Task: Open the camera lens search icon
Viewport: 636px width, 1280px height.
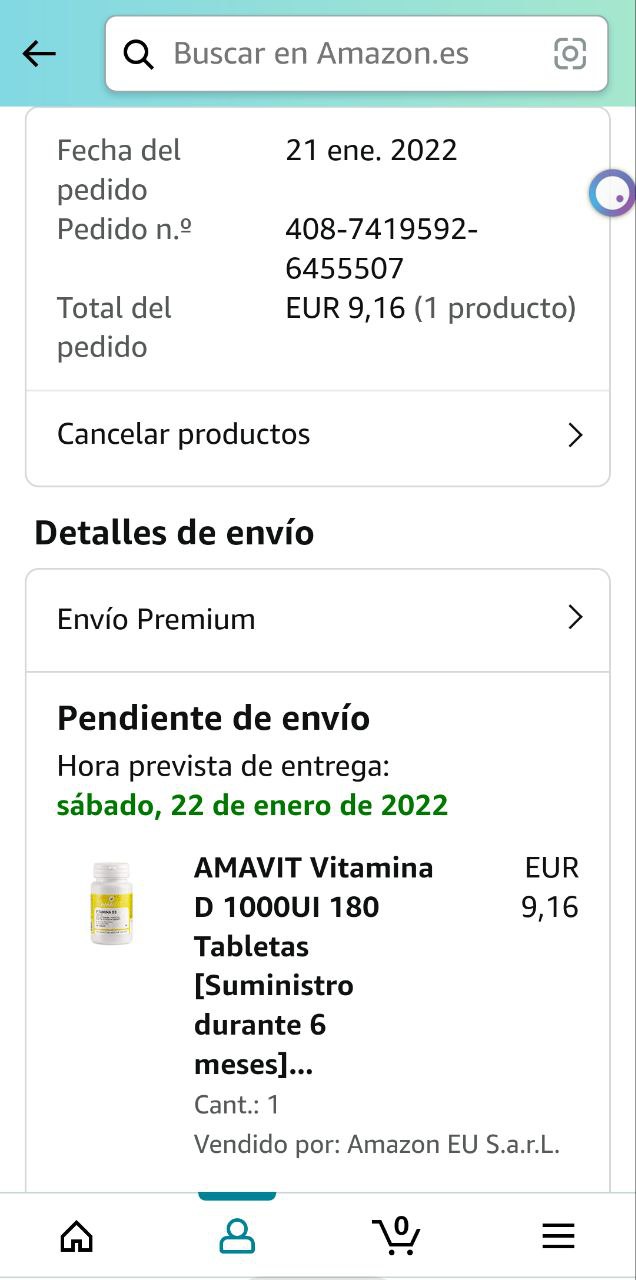Action: pyautogui.click(x=570, y=54)
